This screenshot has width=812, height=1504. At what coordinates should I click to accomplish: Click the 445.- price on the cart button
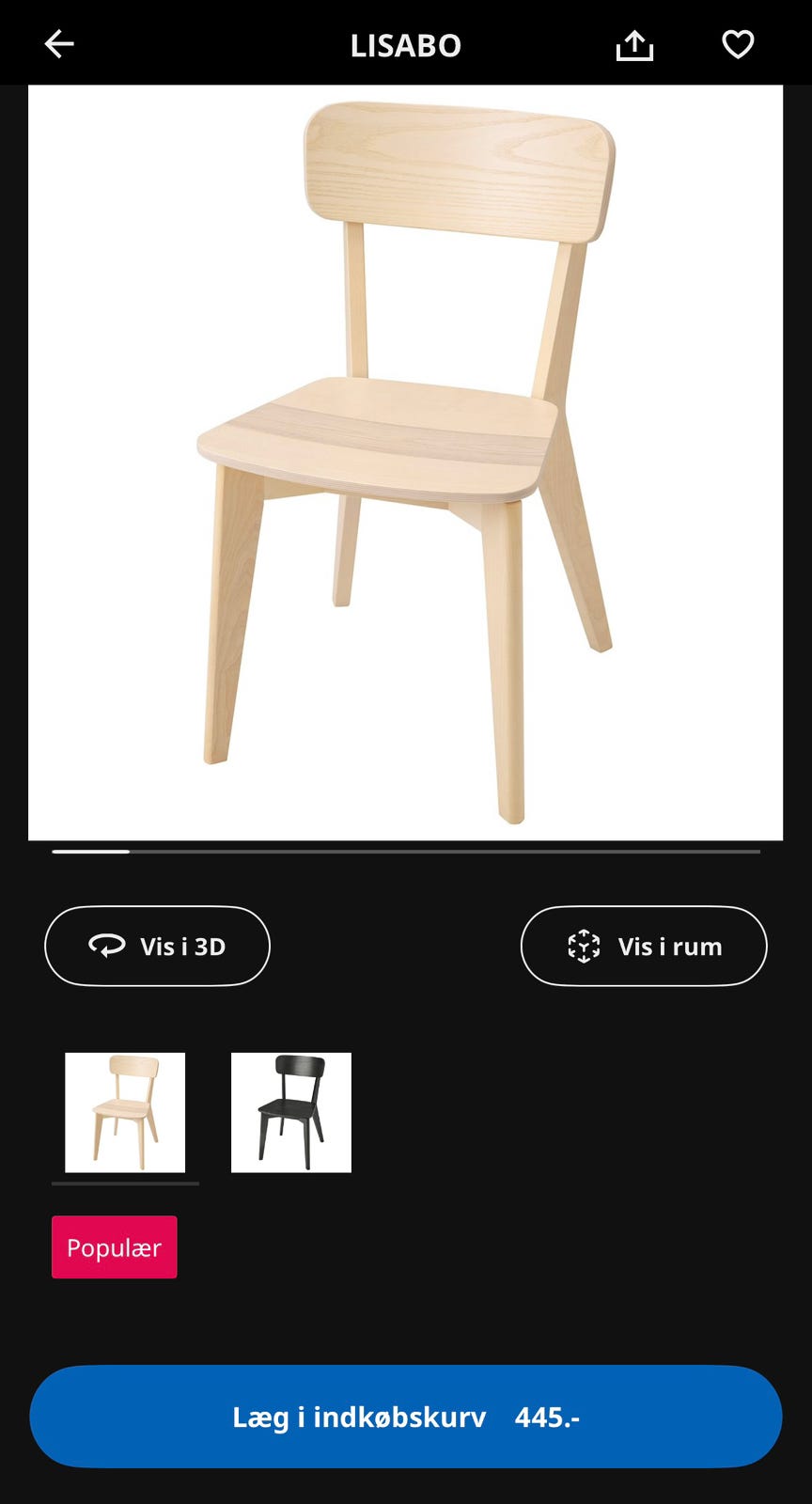[x=548, y=1416]
